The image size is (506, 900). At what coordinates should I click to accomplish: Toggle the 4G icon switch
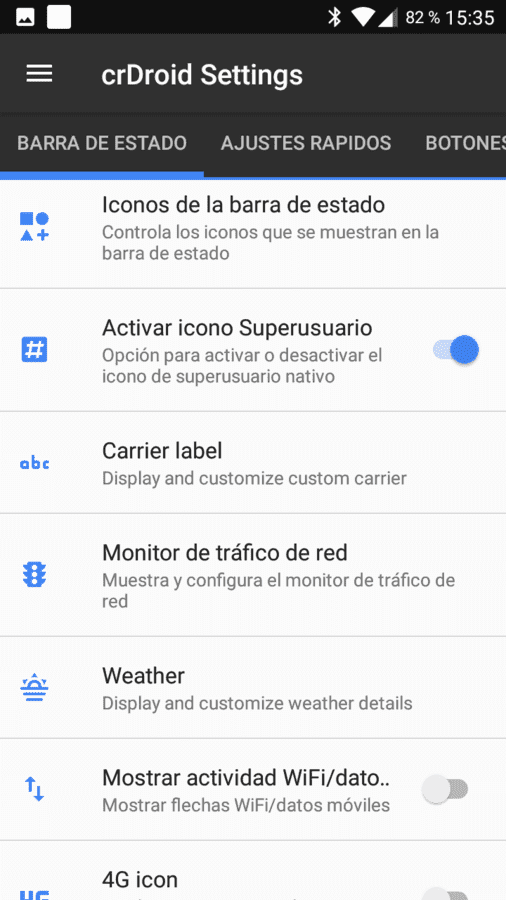(445, 894)
